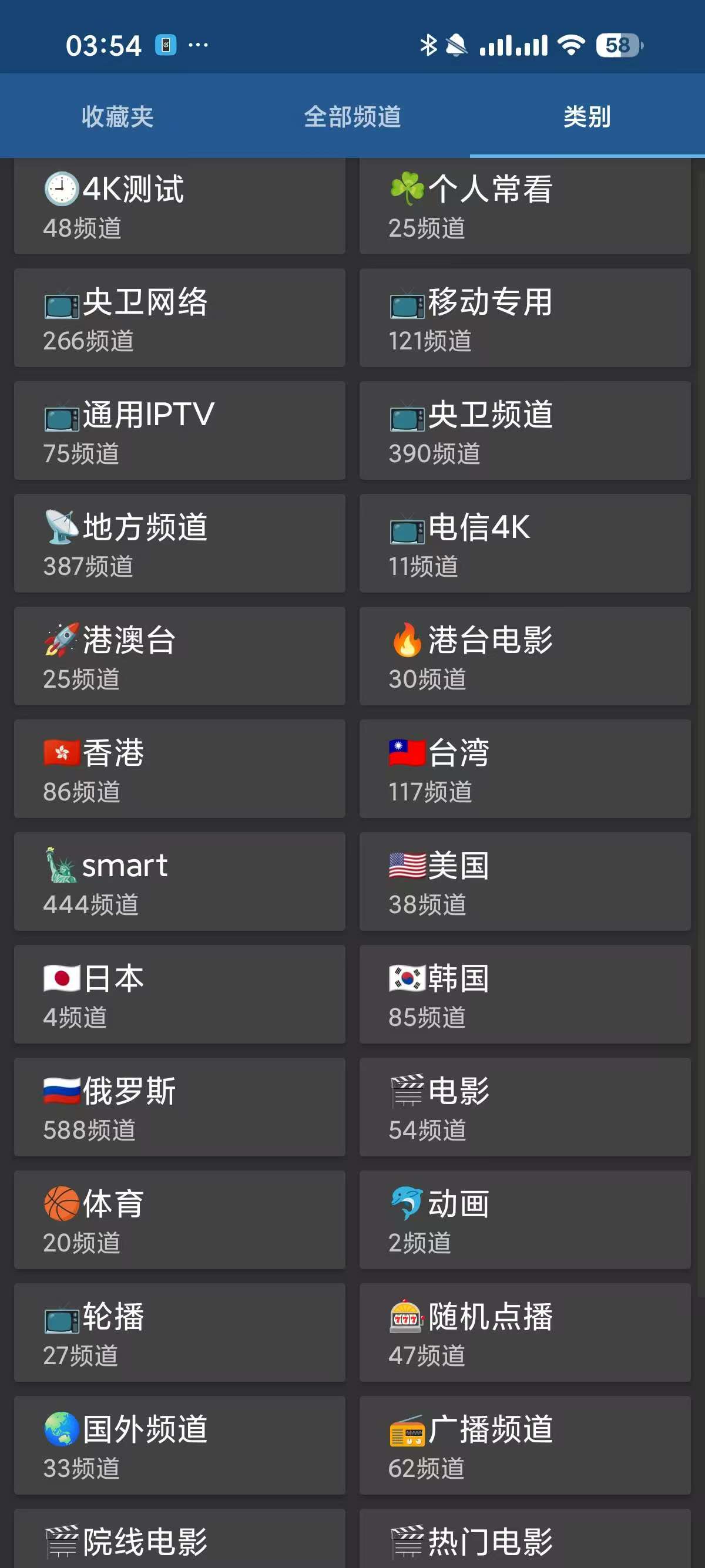Switch to the 收藏夹 tab
Image resolution: width=705 pixels, height=1568 pixels.
coord(117,116)
